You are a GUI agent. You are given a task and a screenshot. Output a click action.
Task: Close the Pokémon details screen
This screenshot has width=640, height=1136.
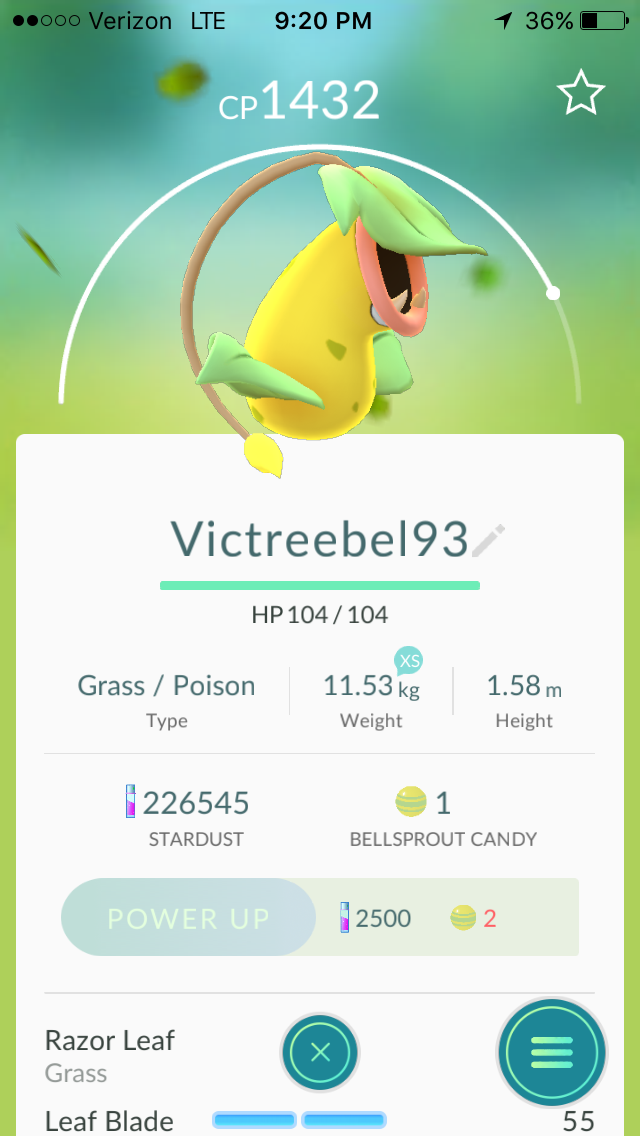[320, 1052]
